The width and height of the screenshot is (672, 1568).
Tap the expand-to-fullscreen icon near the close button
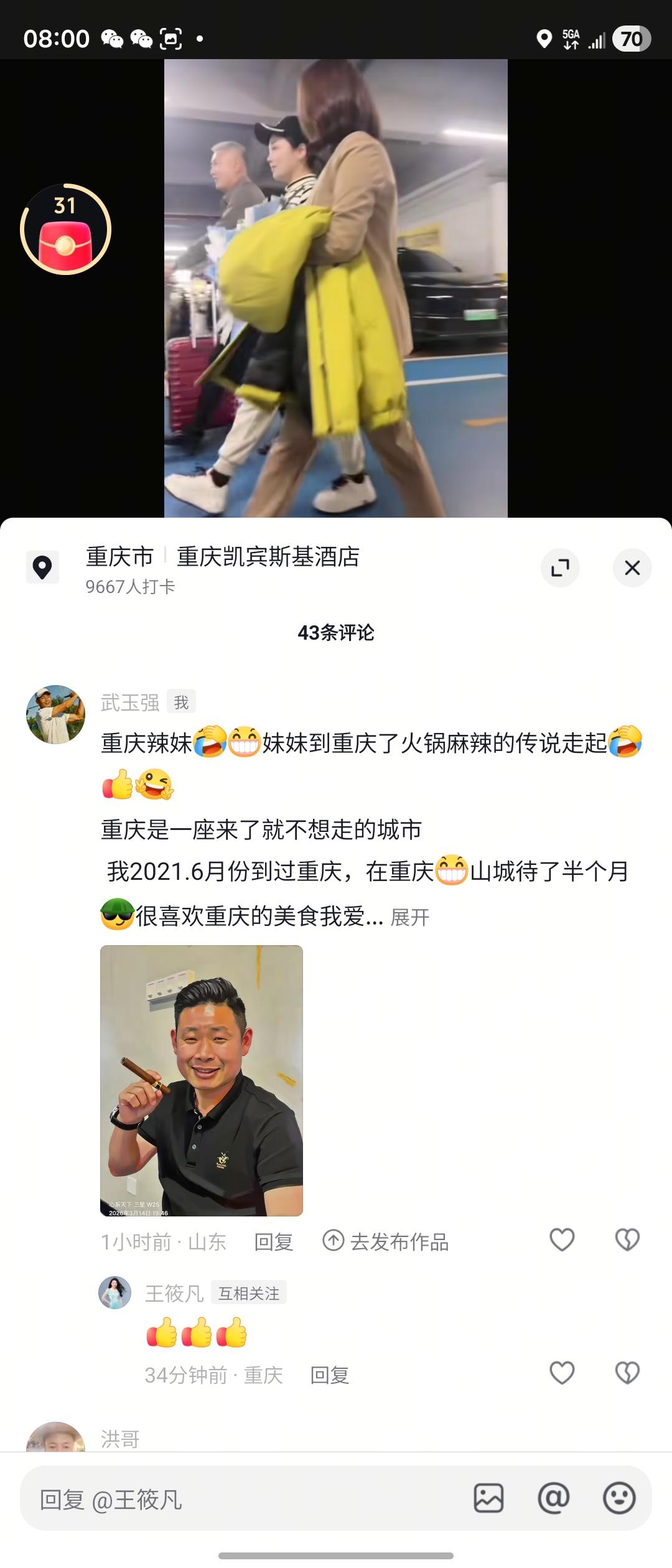(x=561, y=567)
